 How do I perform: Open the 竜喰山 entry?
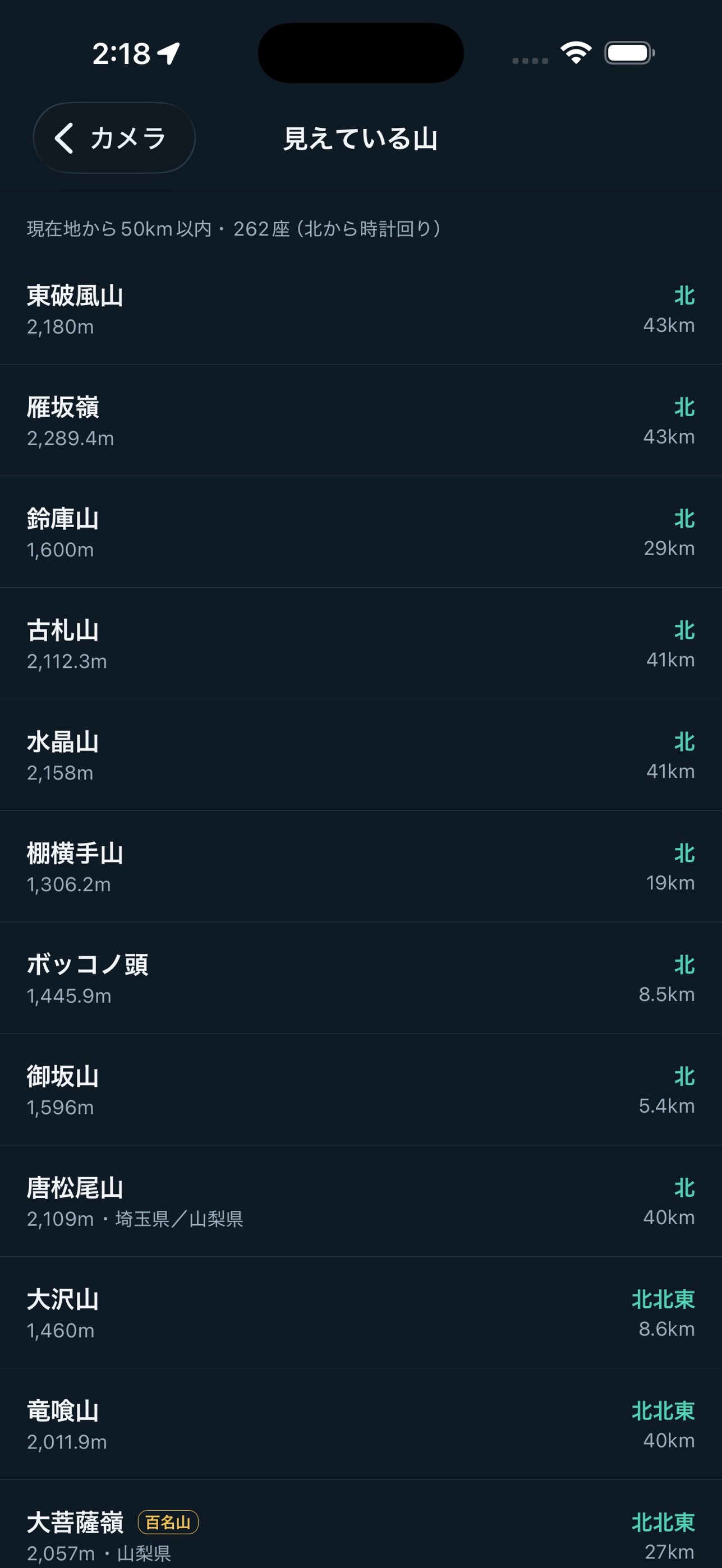click(x=361, y=1424)
